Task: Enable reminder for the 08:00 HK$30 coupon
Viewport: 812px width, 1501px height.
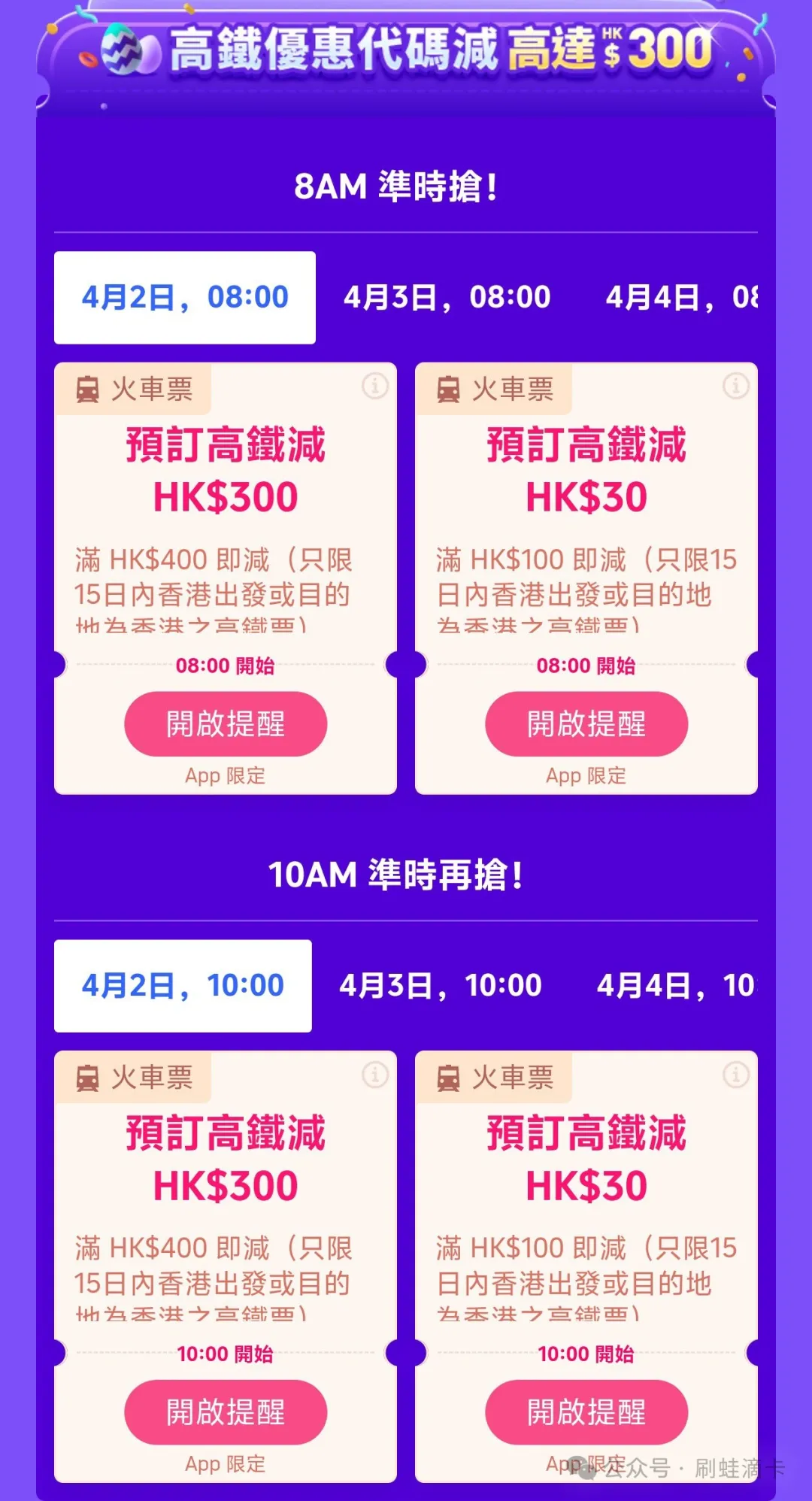Action: click(586, 723)
